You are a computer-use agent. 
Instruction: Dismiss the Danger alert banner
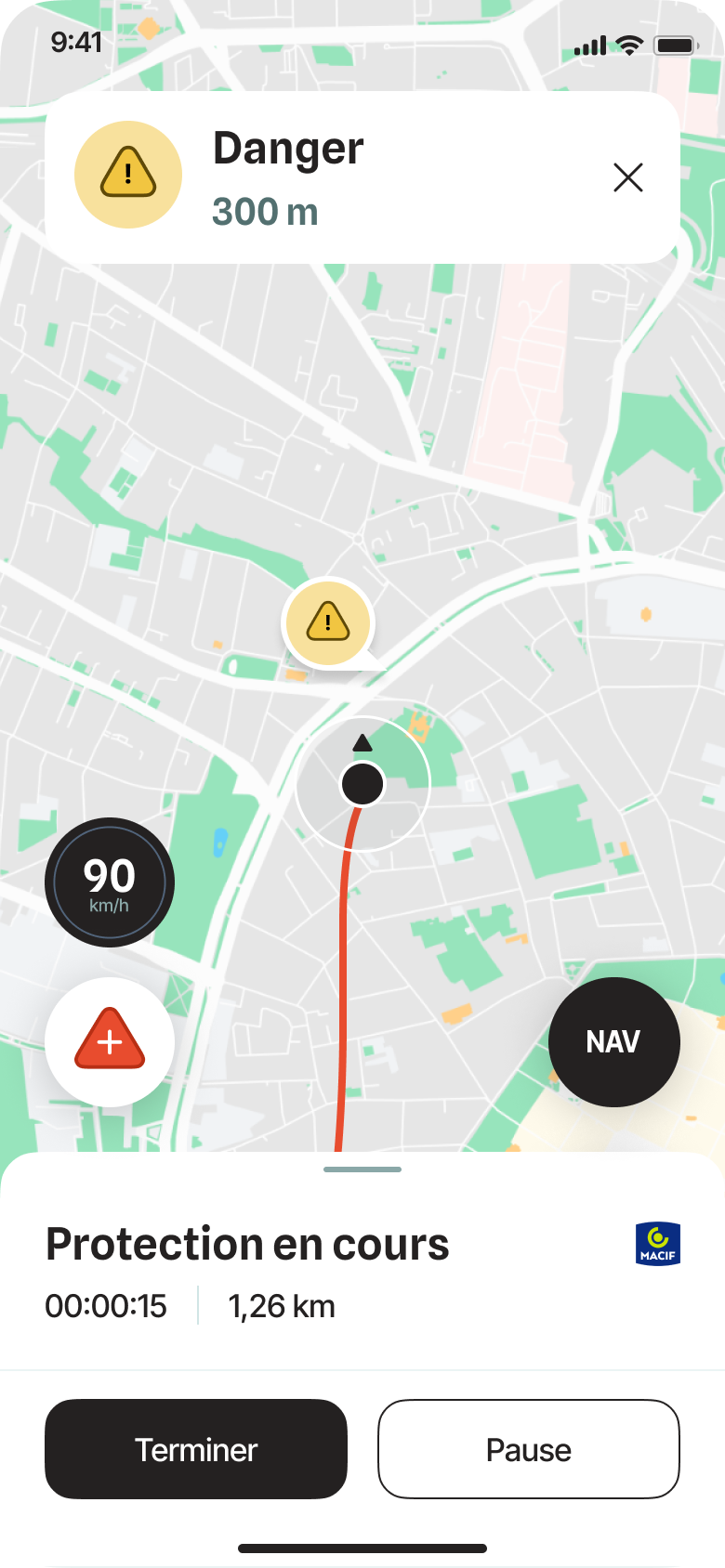click(x=628, y=177)
